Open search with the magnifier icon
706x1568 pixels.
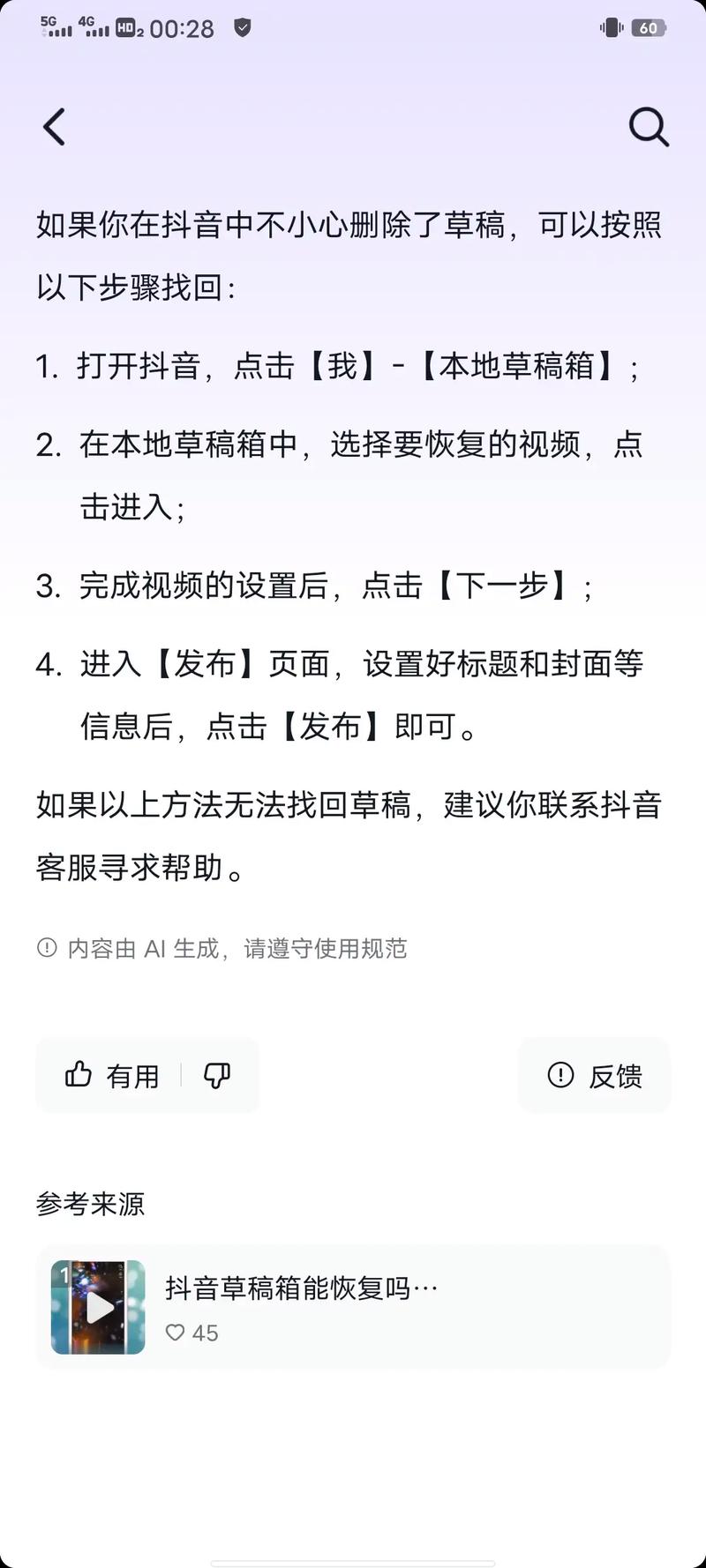tap(650, 126)
